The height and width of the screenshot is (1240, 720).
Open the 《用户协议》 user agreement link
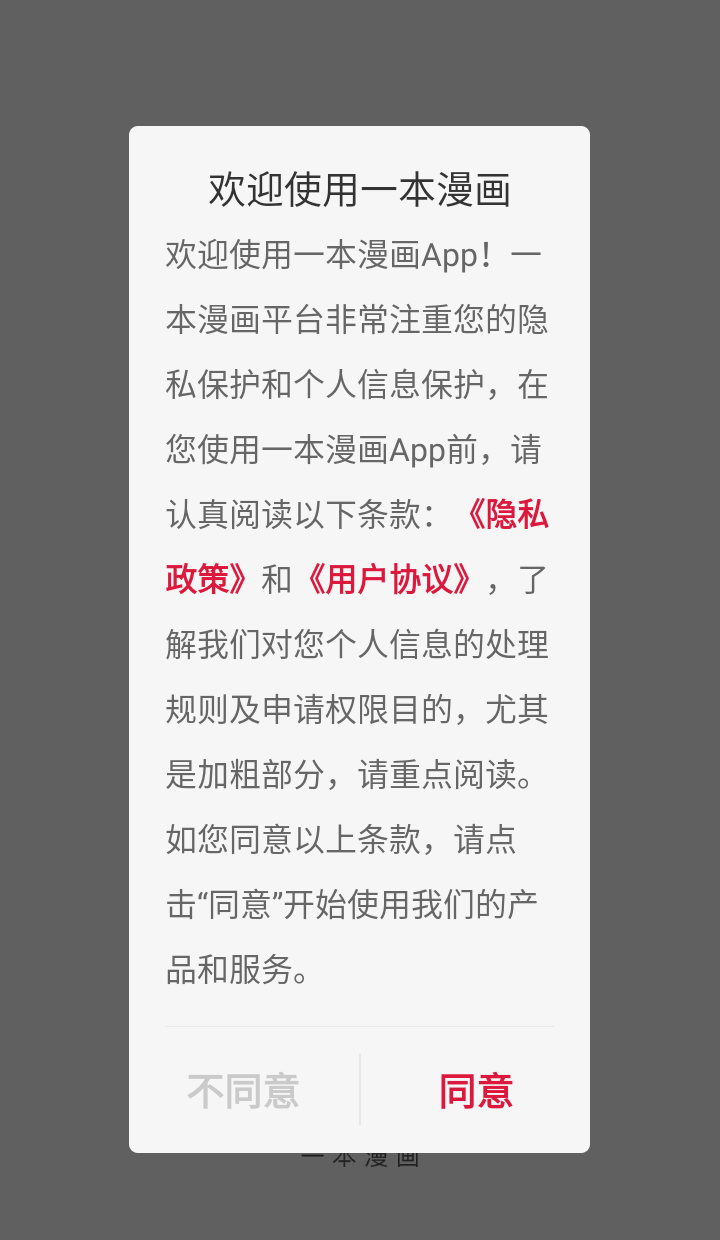pos(388,580)
